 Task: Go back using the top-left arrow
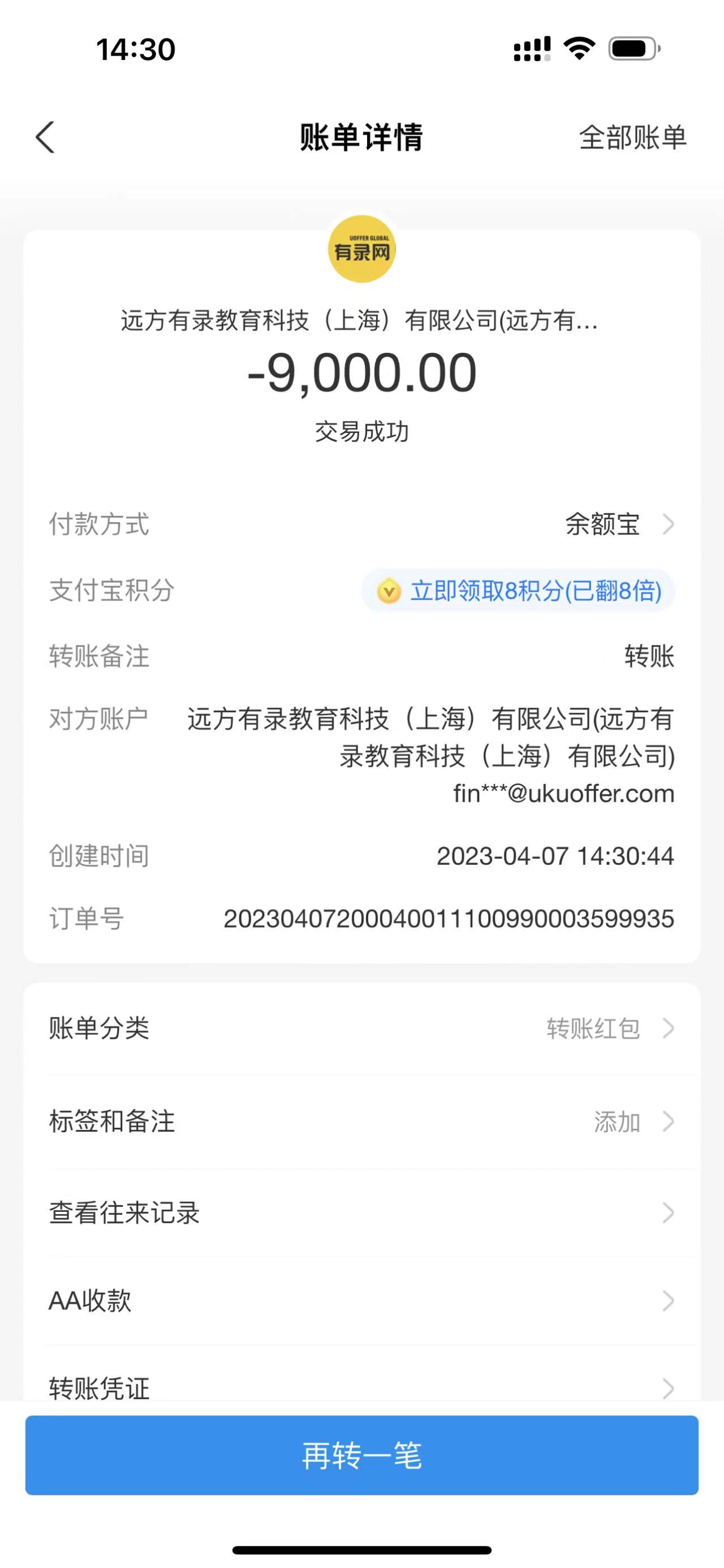click(x=45, y=137)
